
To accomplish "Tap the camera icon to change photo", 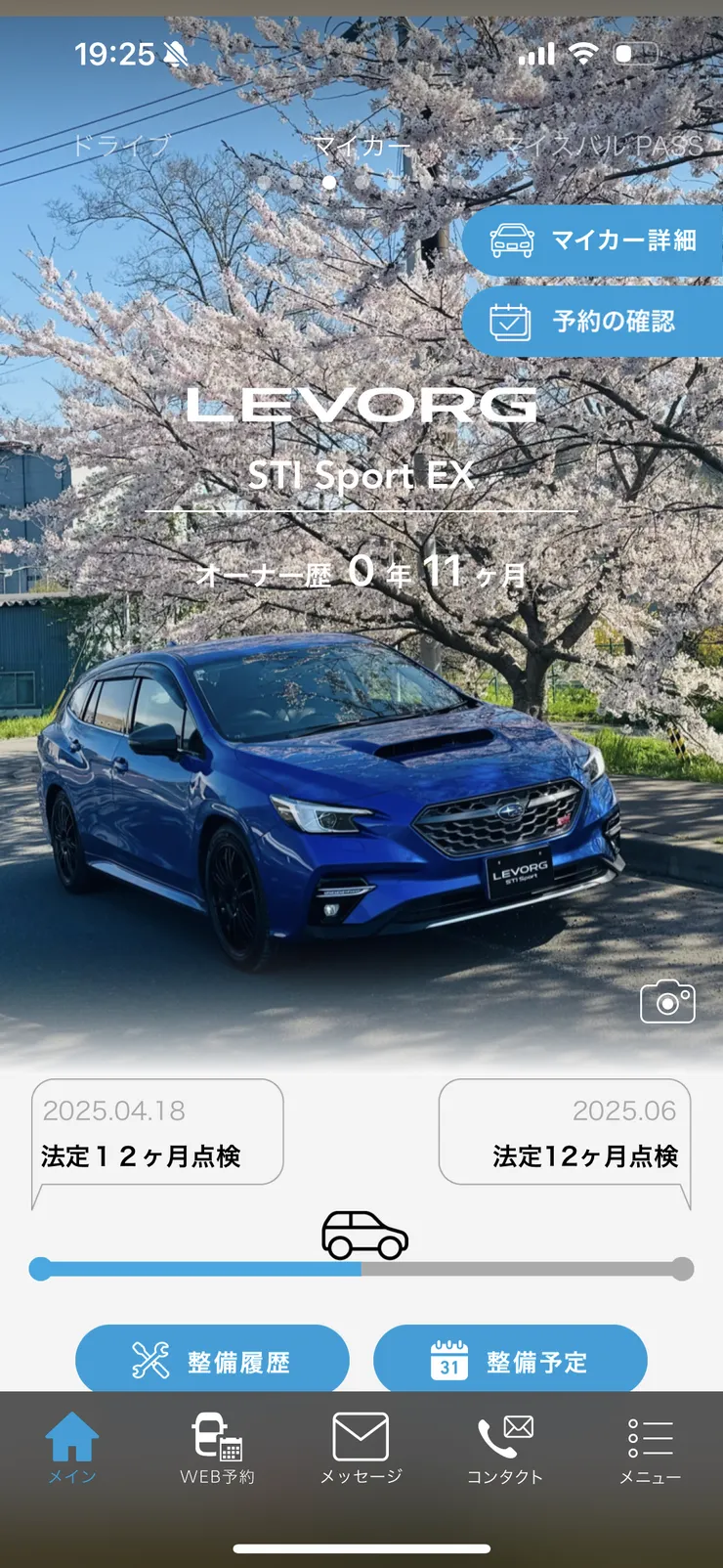I will point(667,1002).
